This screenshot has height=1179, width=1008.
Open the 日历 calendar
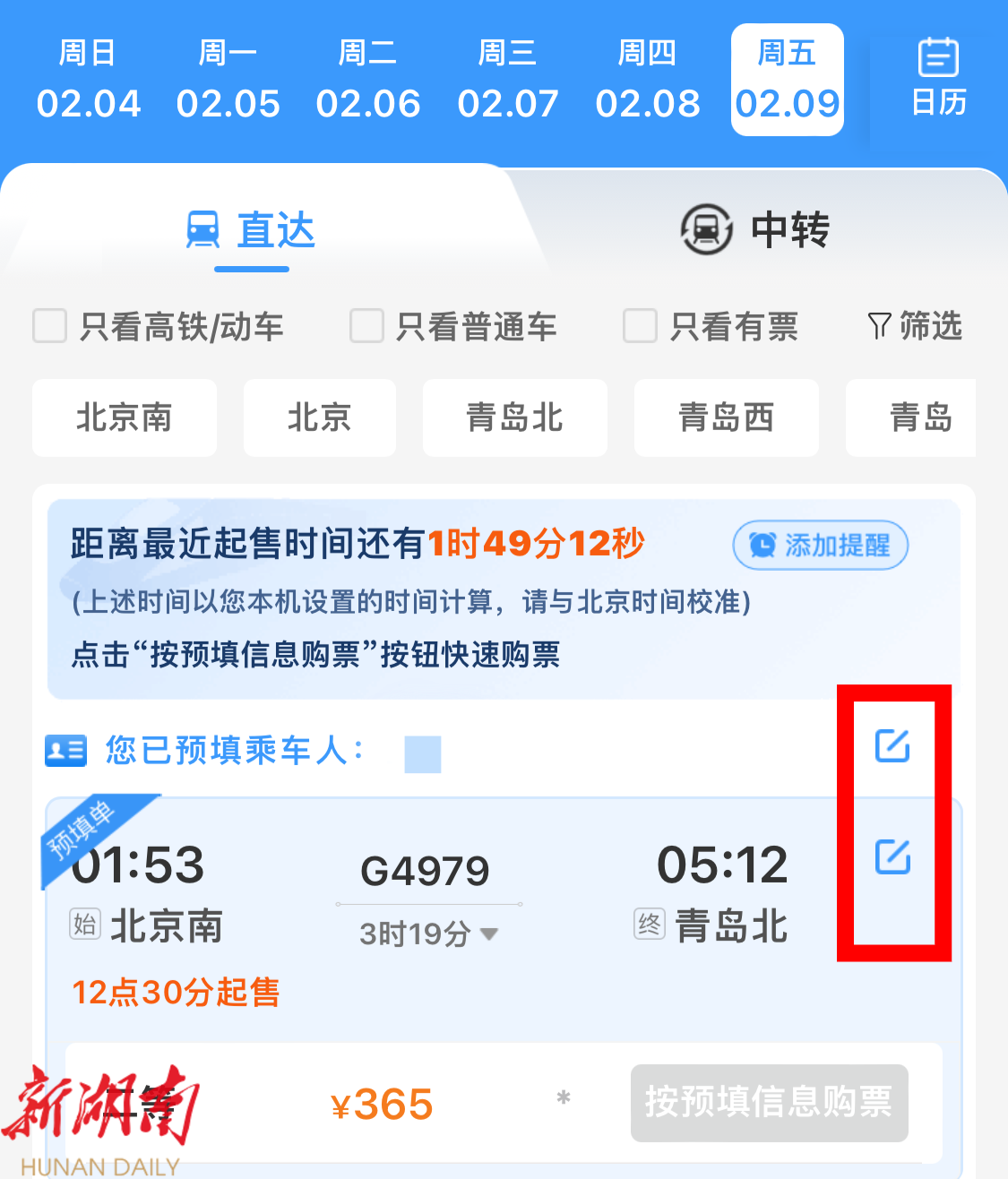[x=938, y=79]
